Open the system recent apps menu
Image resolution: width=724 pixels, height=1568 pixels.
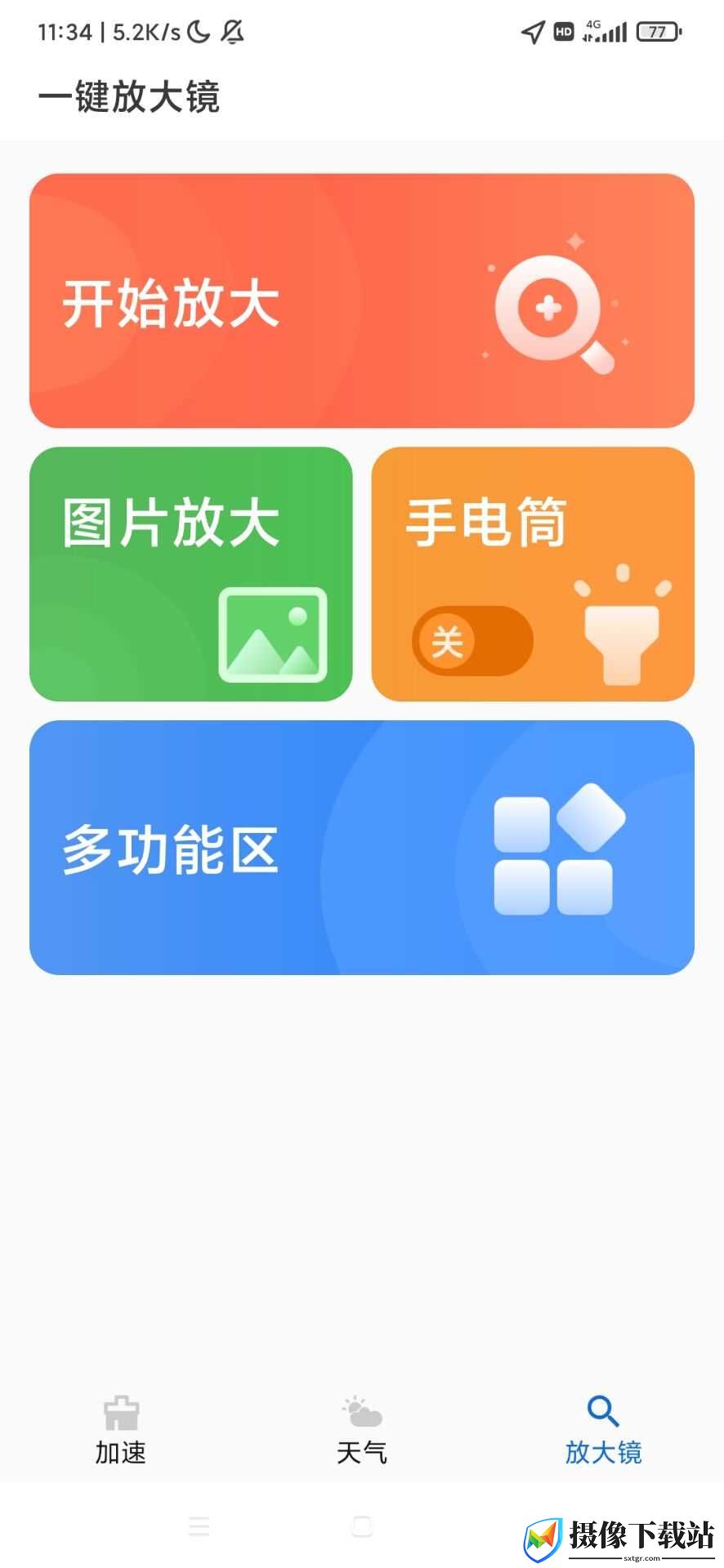pos(199,1526)
